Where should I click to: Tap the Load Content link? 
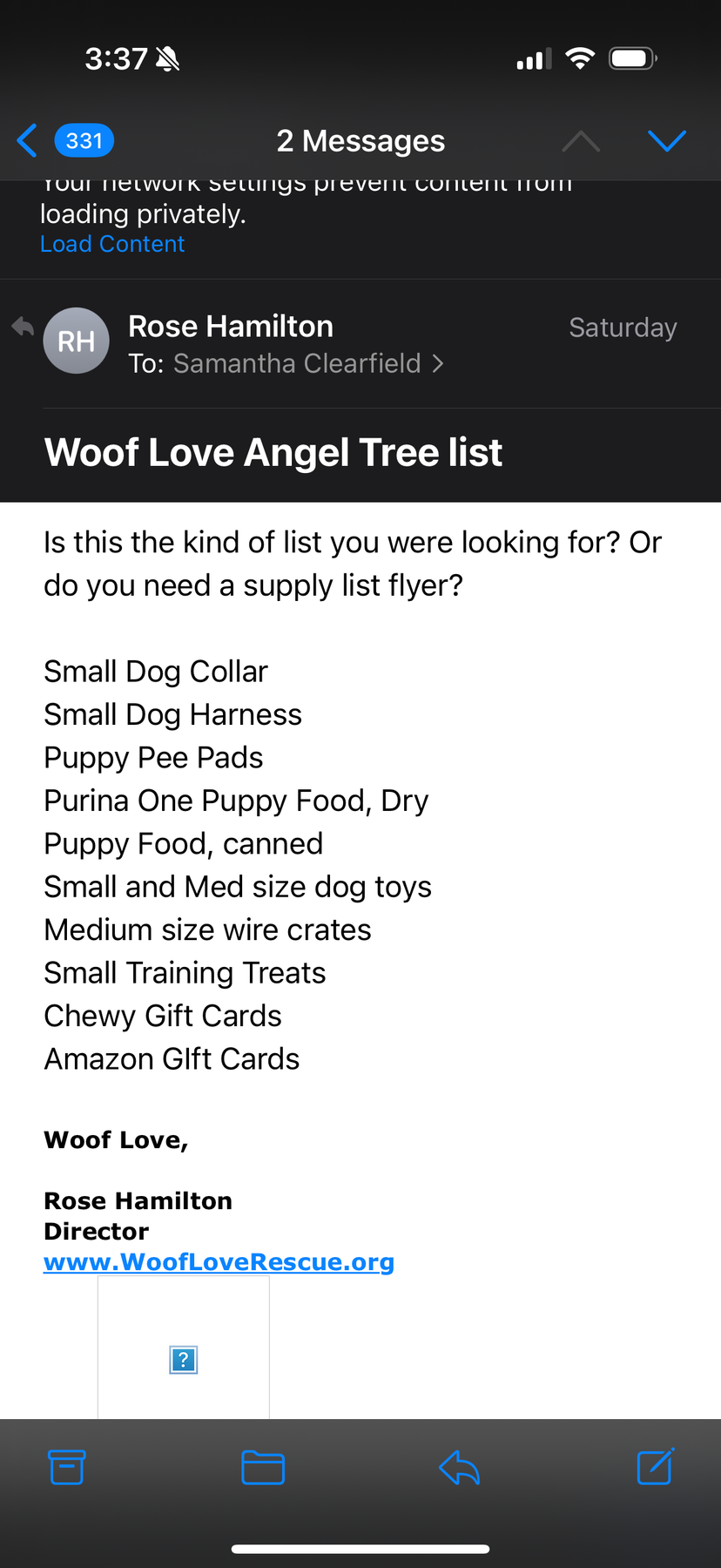(112, 244)
